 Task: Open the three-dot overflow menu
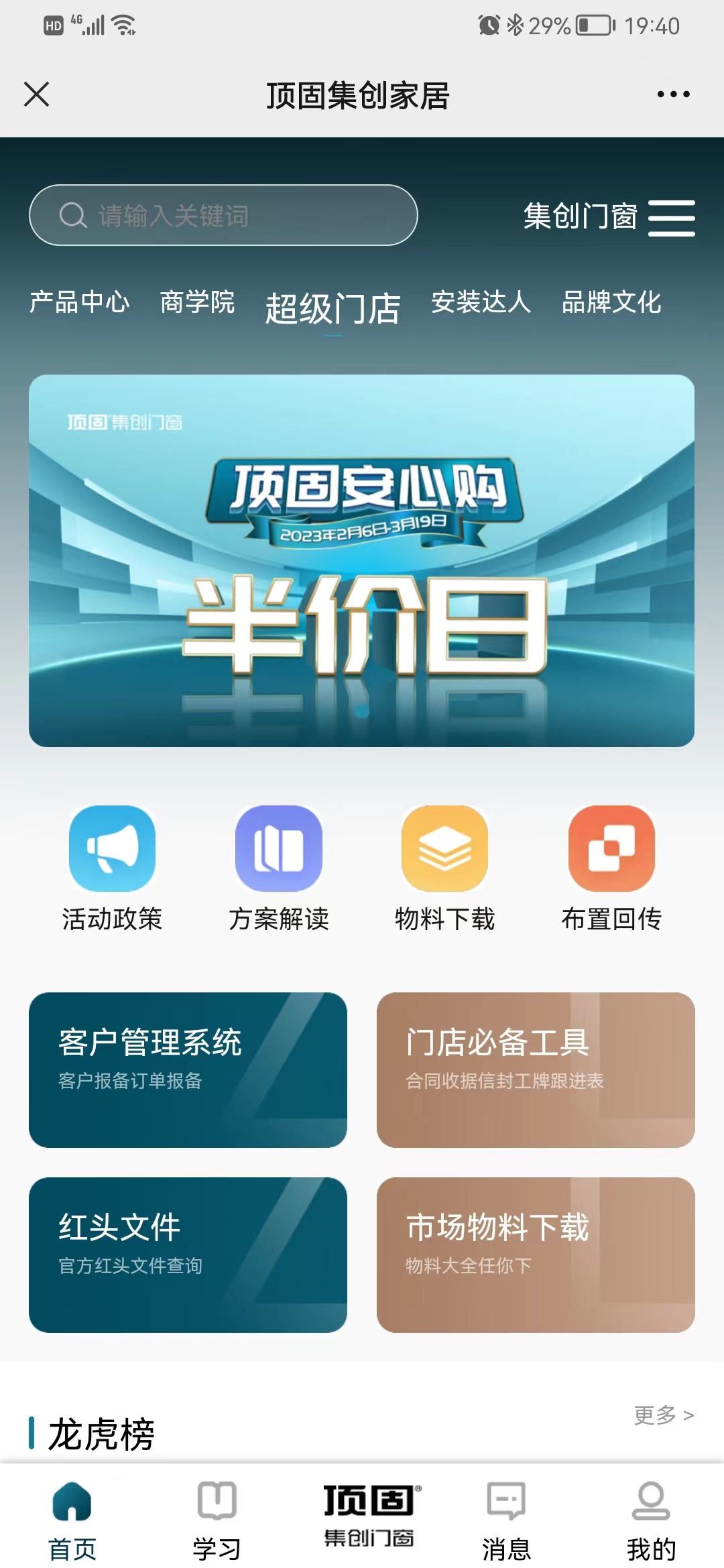[673, 94]
